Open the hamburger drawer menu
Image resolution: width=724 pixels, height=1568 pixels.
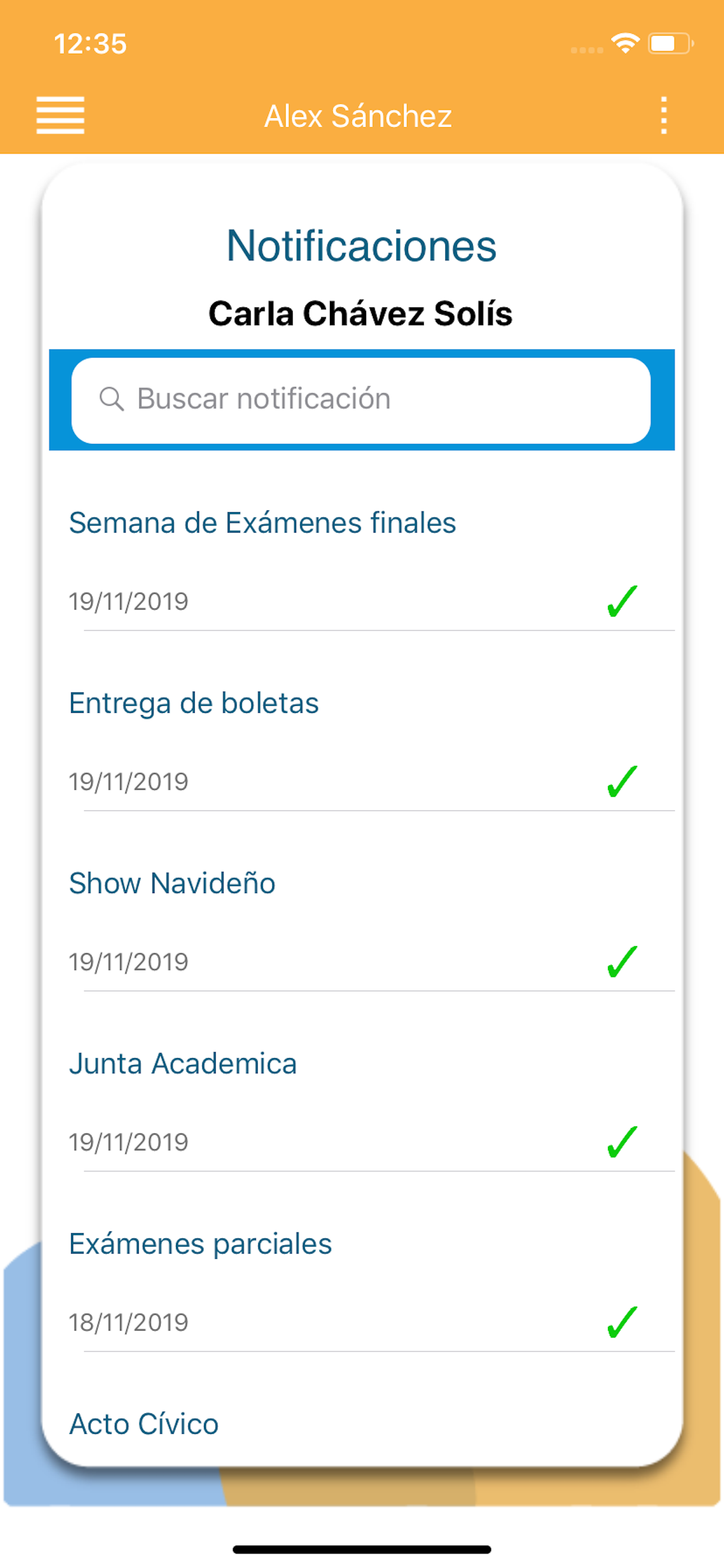click(x=60, y=115)
